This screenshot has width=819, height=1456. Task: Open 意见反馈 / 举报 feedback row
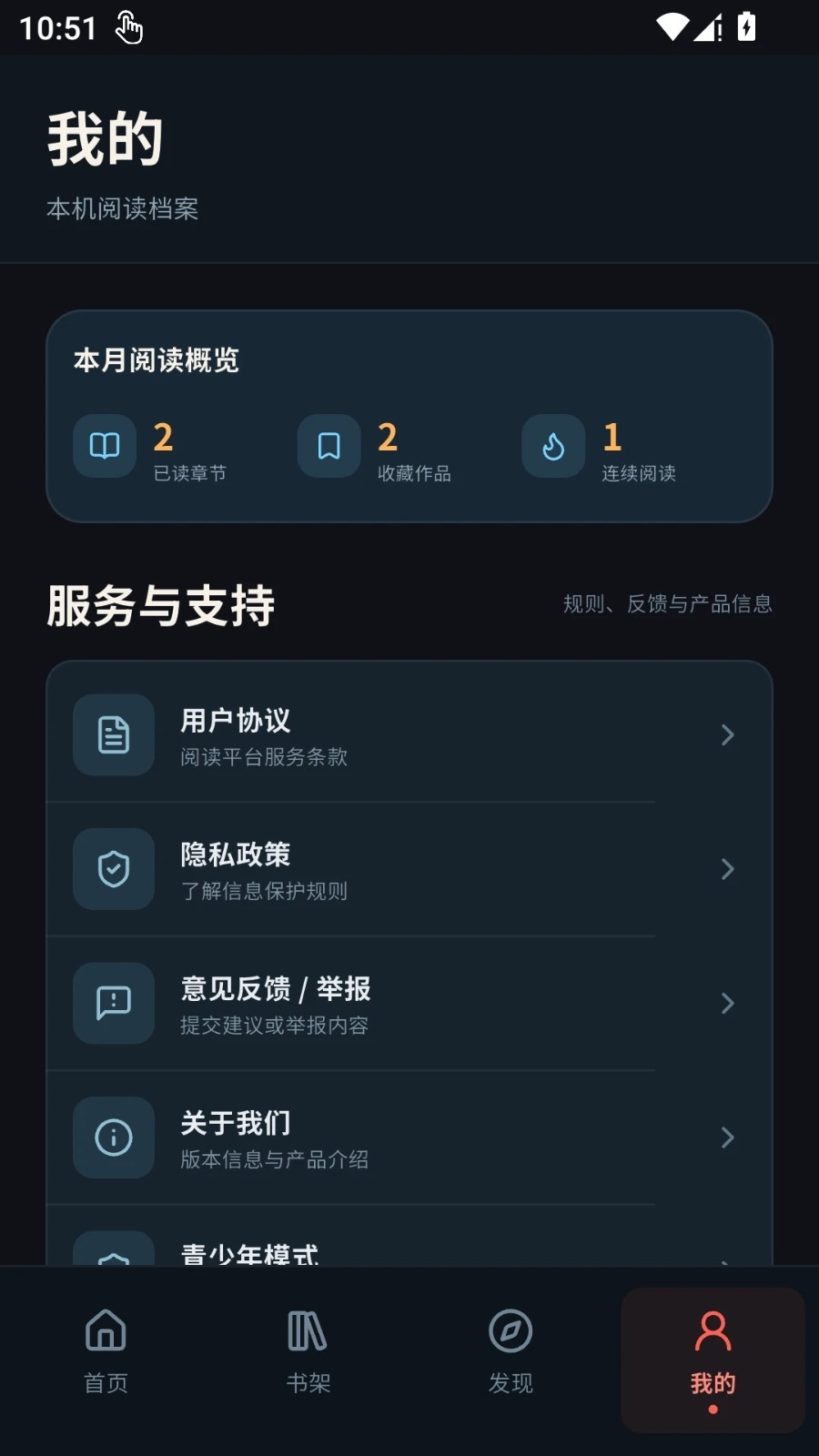409,1003
